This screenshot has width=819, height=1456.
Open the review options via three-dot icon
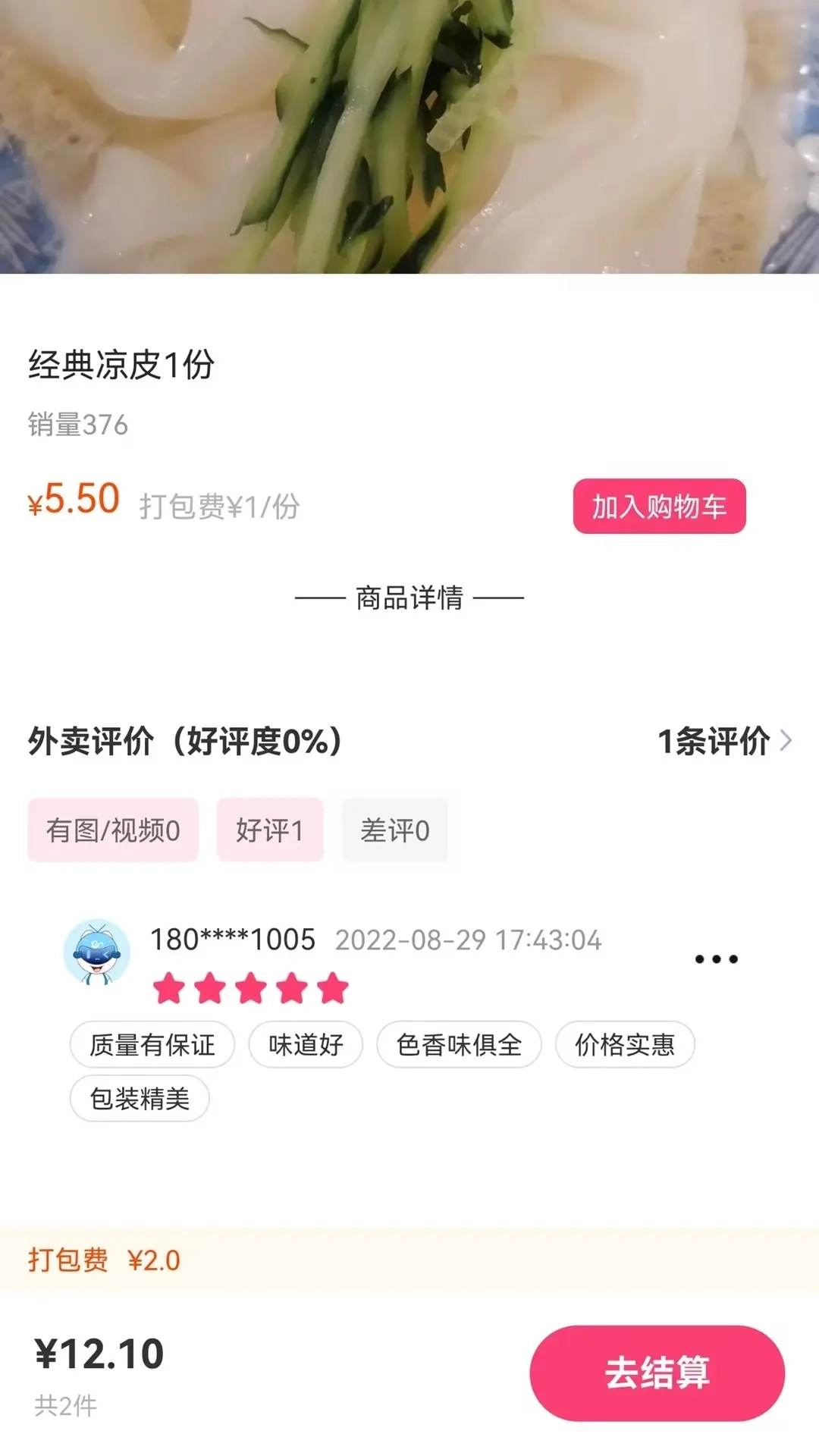click(715, 958)
